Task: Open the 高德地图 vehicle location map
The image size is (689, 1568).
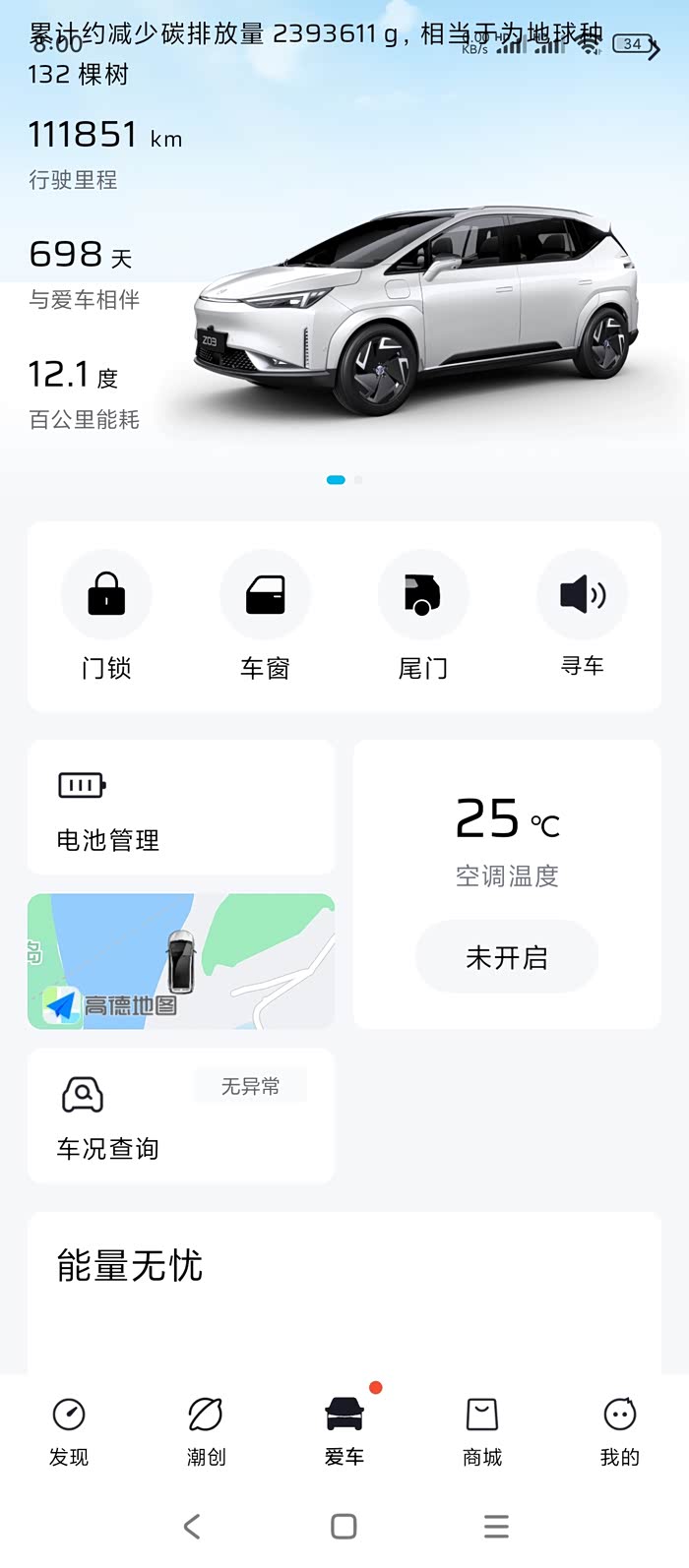Action: [x=181, y=961]
